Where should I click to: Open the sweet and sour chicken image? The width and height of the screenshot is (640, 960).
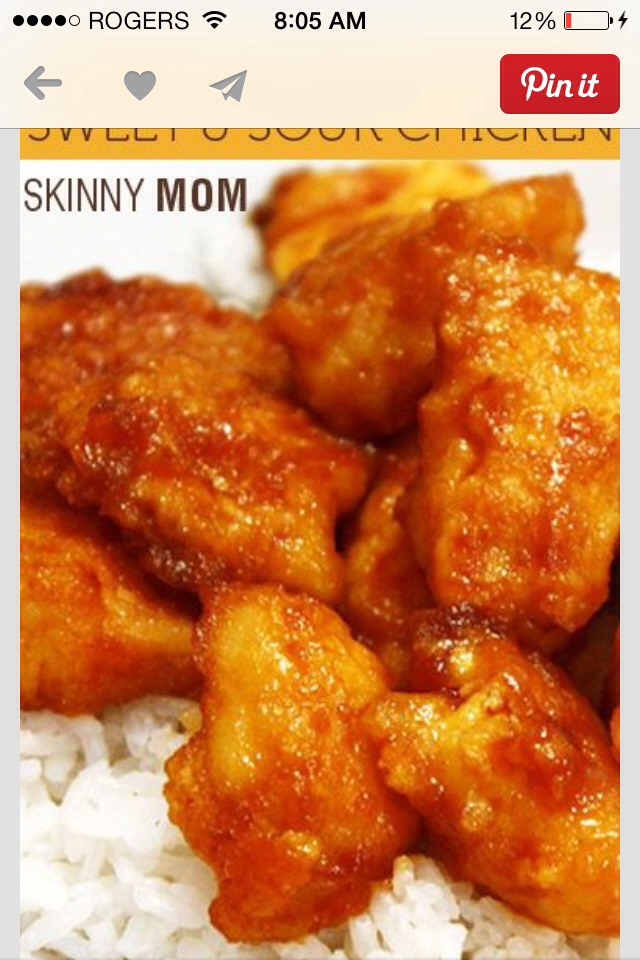click(320, 540)
